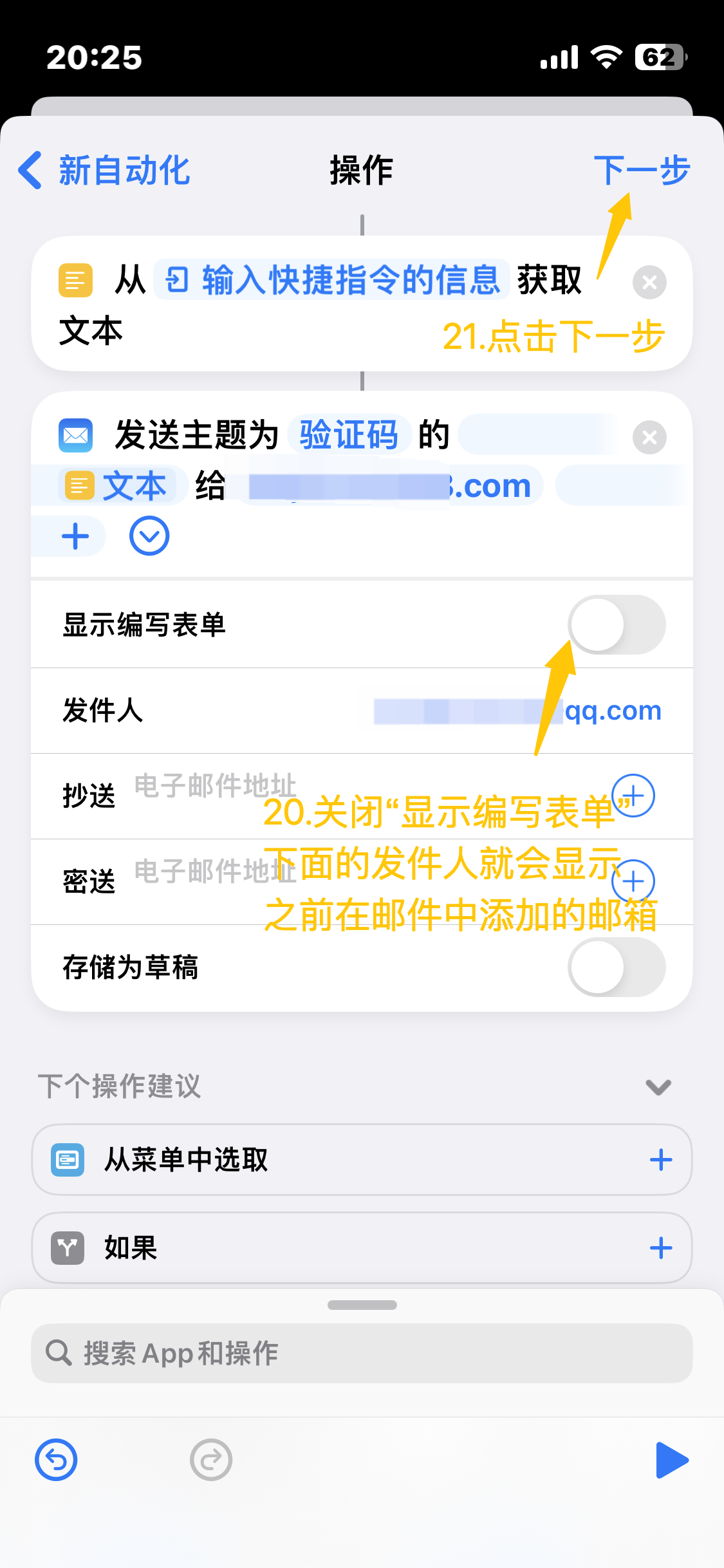This screenshot has width=724, height=1568.
Task: Change the 发件人 account
Action: click(x=518, y=711)
